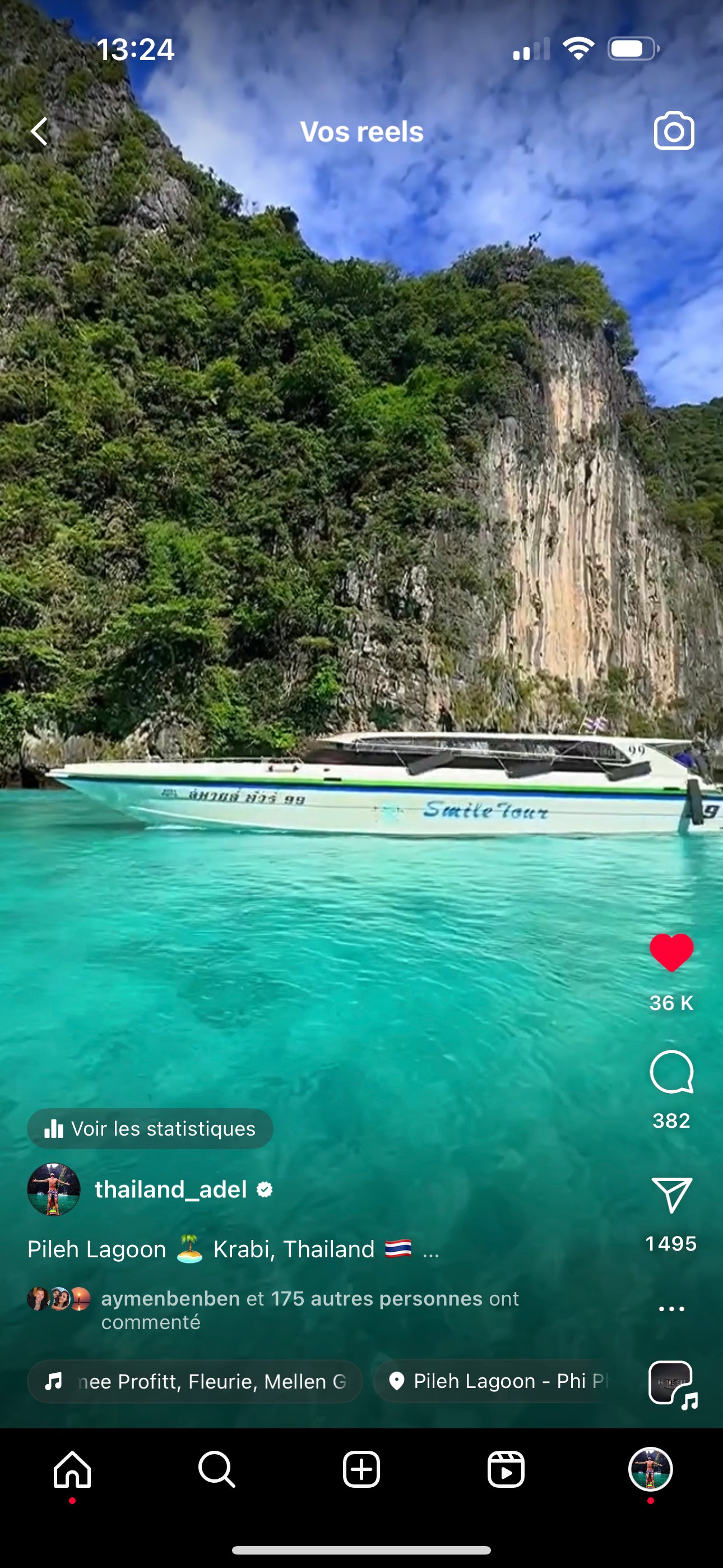Unlike the reel with the red heart

671,953
